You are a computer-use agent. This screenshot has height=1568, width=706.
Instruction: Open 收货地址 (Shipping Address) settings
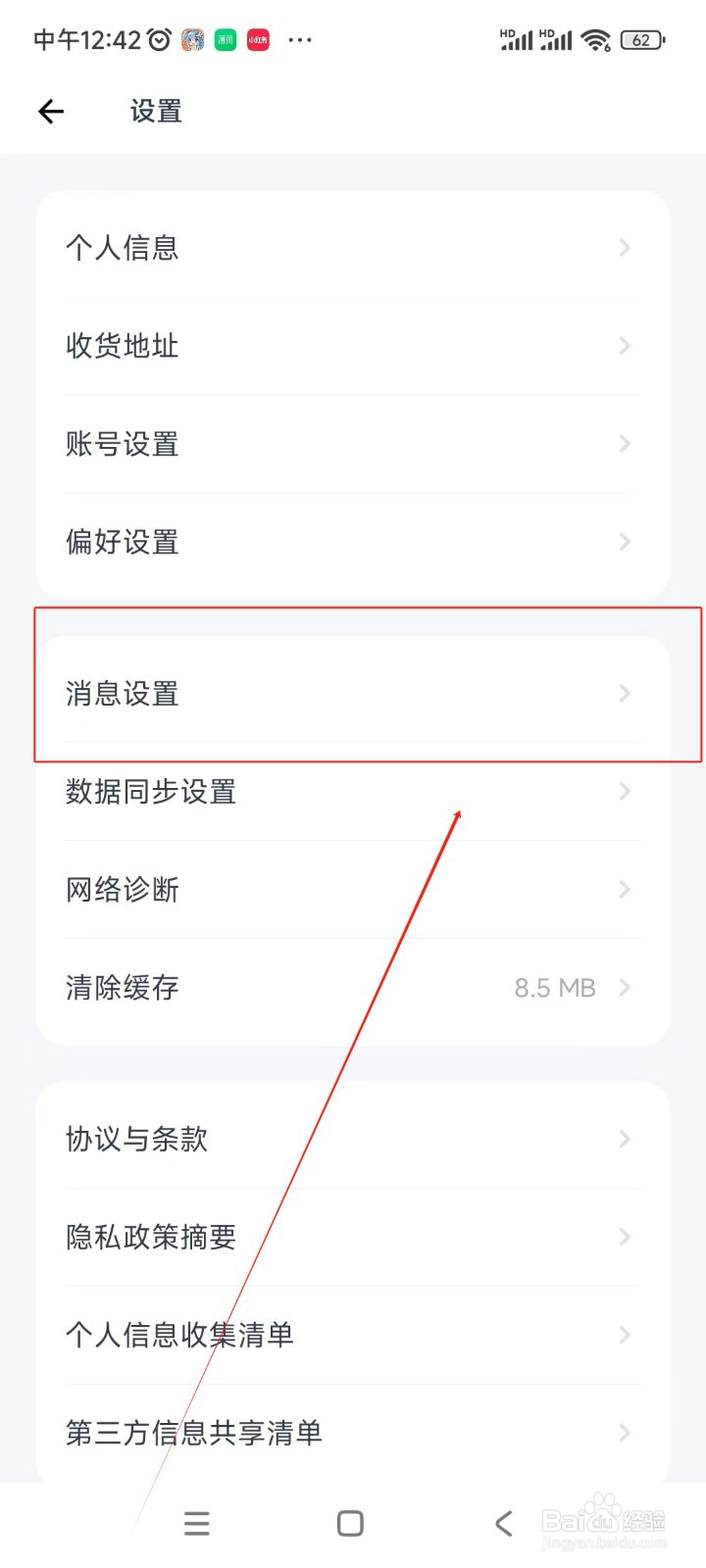coord(353,346)
